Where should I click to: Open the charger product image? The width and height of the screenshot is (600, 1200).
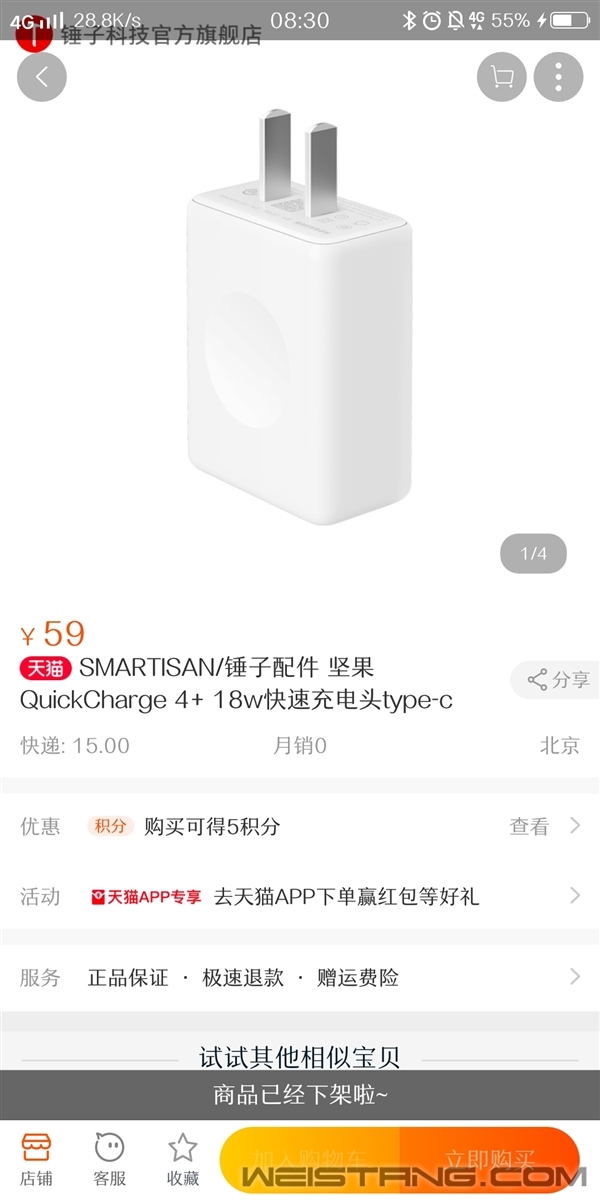(298, 320)
